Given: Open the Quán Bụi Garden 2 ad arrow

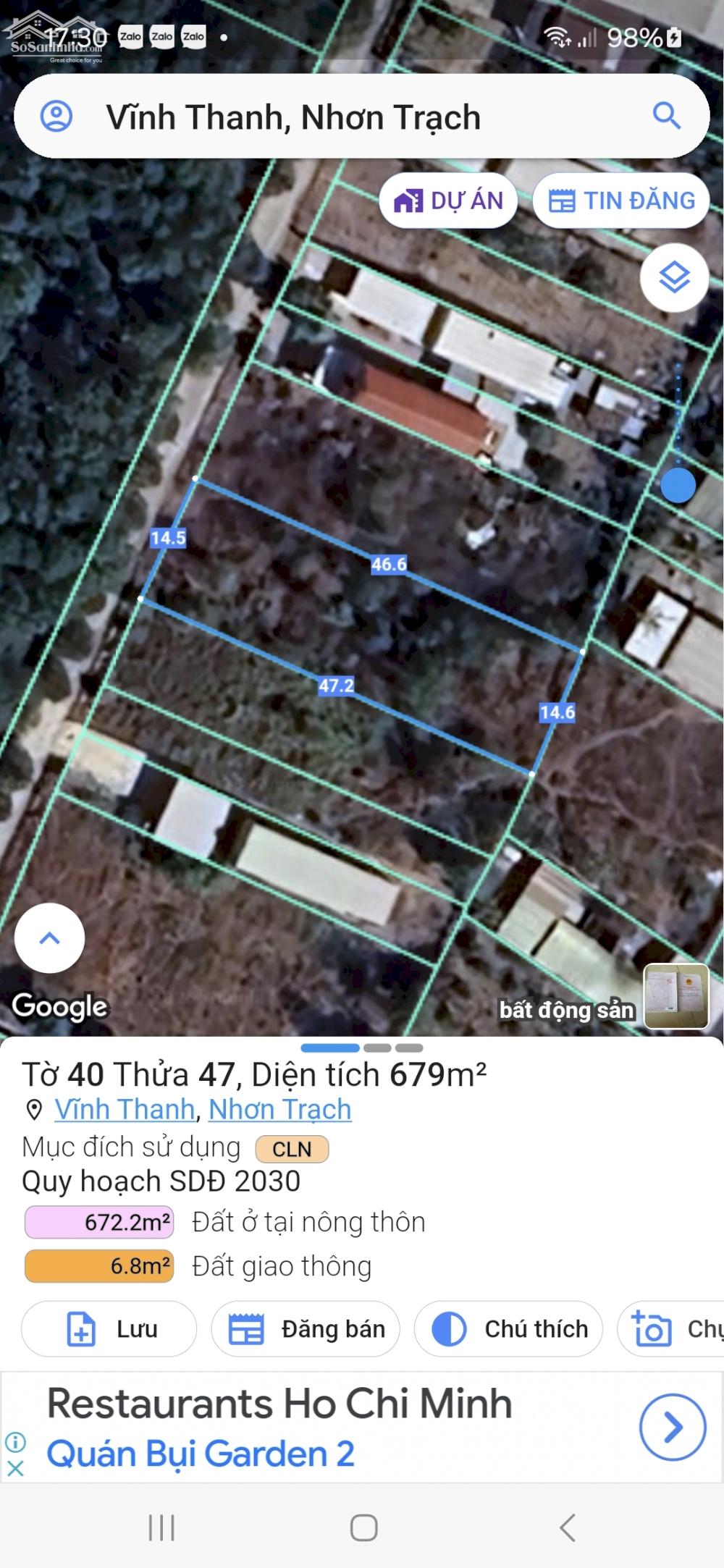Looking at the screenshot, I should [673, 1427].
